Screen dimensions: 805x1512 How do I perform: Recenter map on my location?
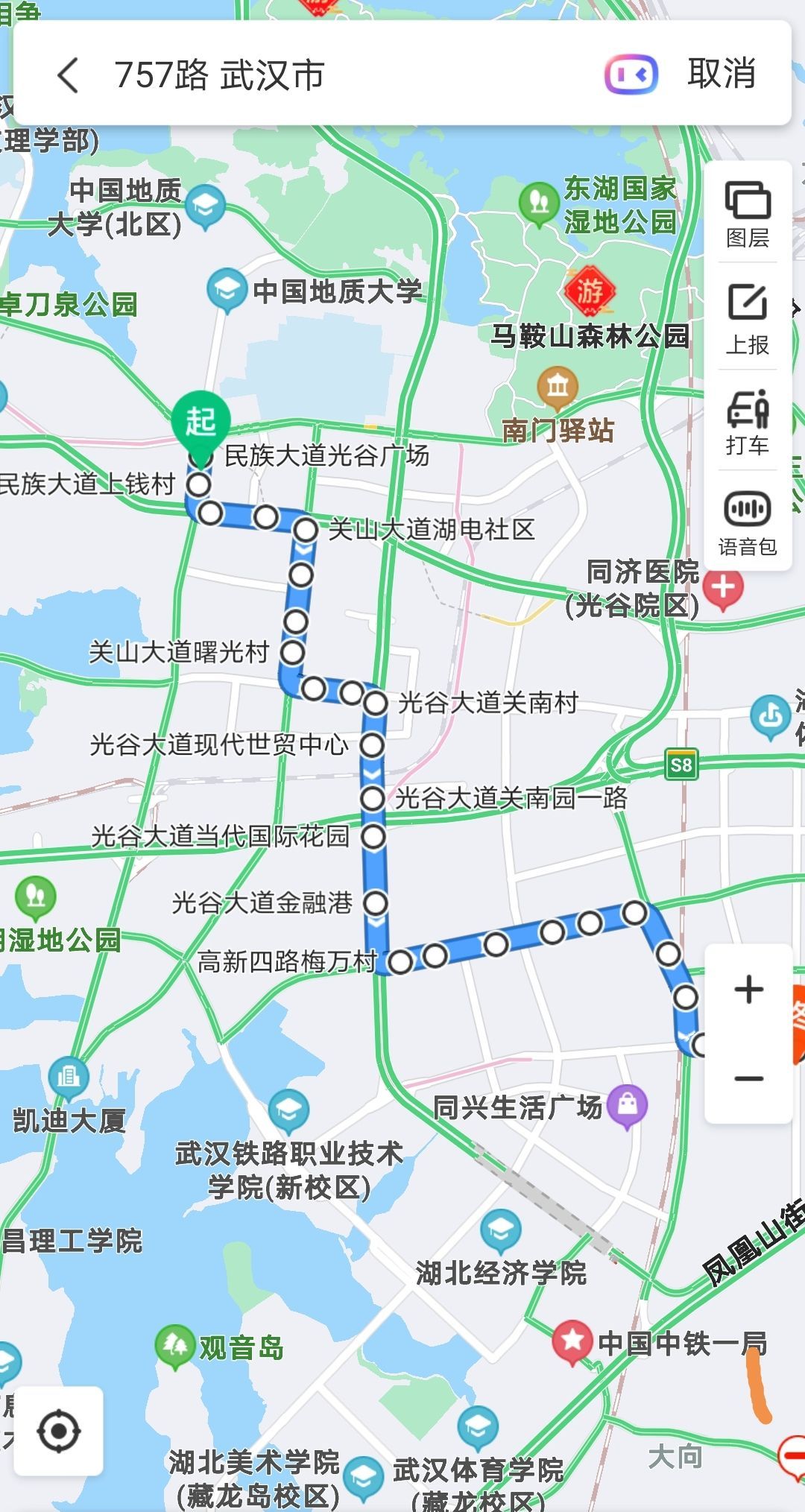coord(58,1431)
